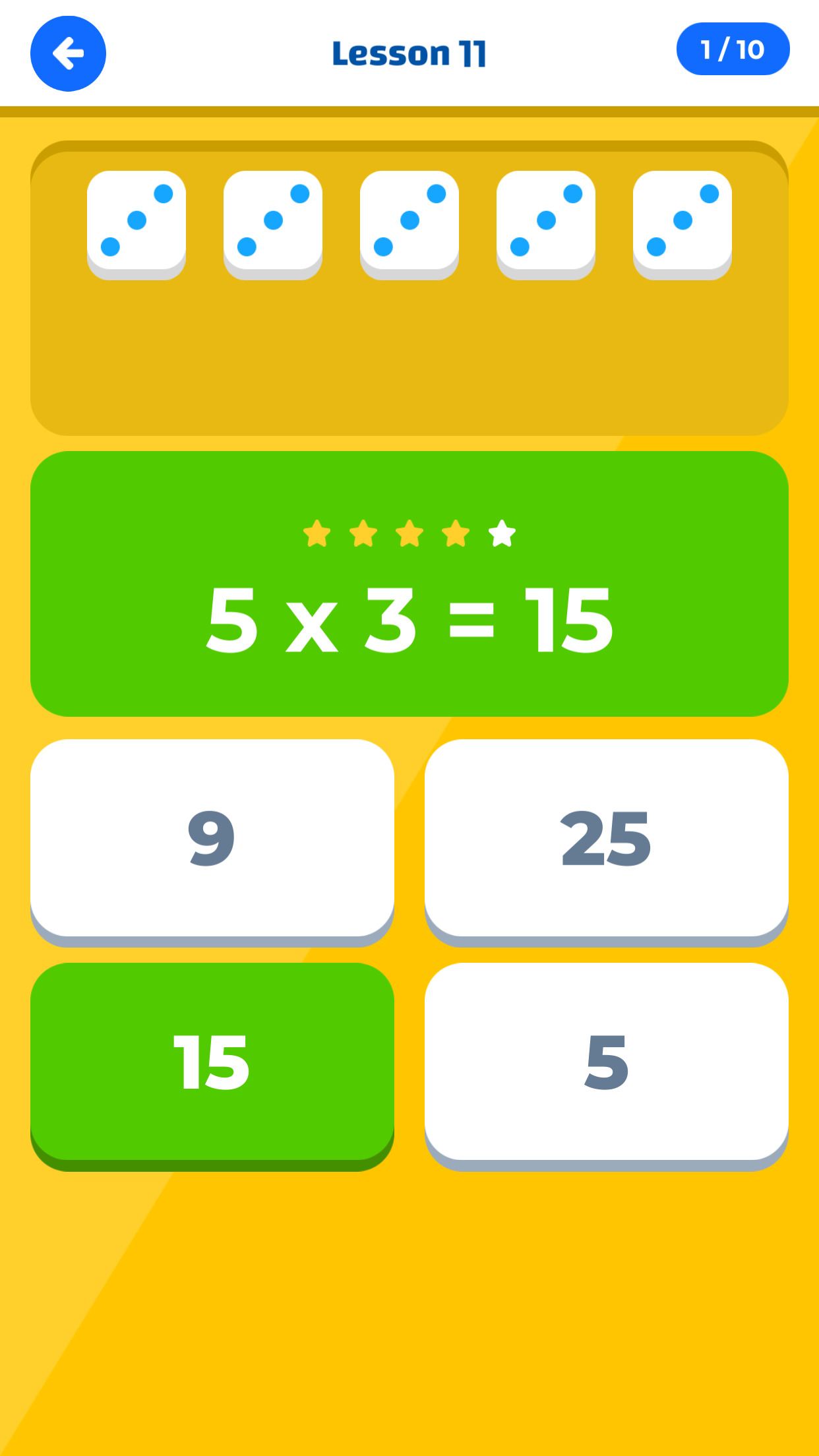Select answer 9
The image size is (819, 1456).
[x=212, y=839]
